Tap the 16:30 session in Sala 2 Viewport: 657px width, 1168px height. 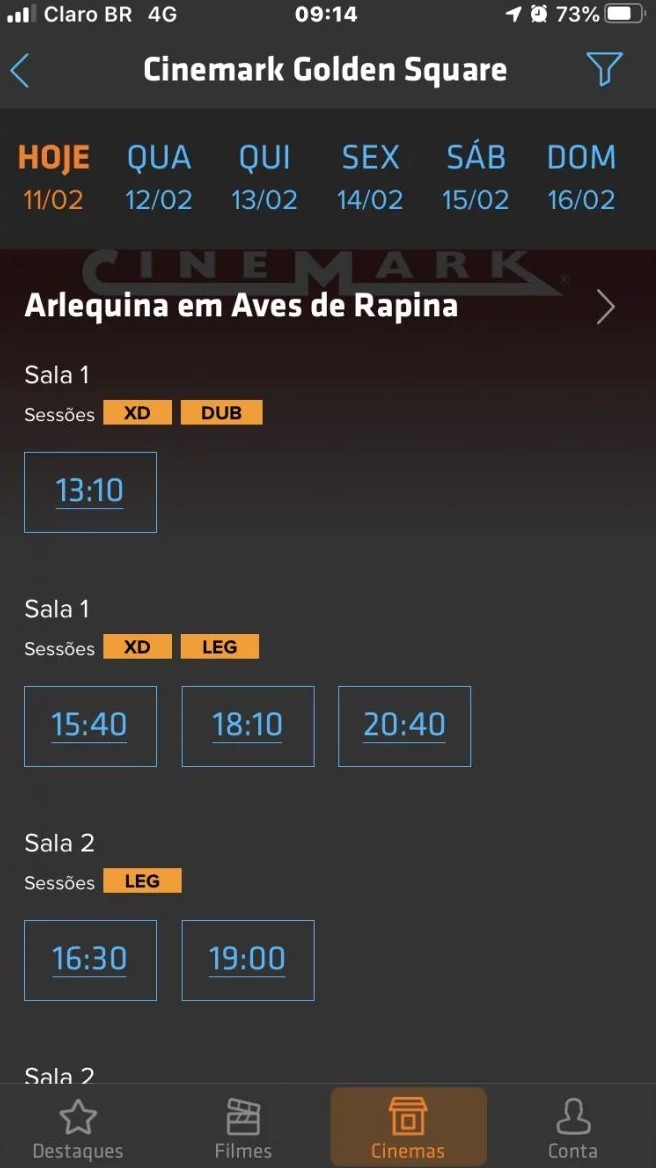[90, 960]
